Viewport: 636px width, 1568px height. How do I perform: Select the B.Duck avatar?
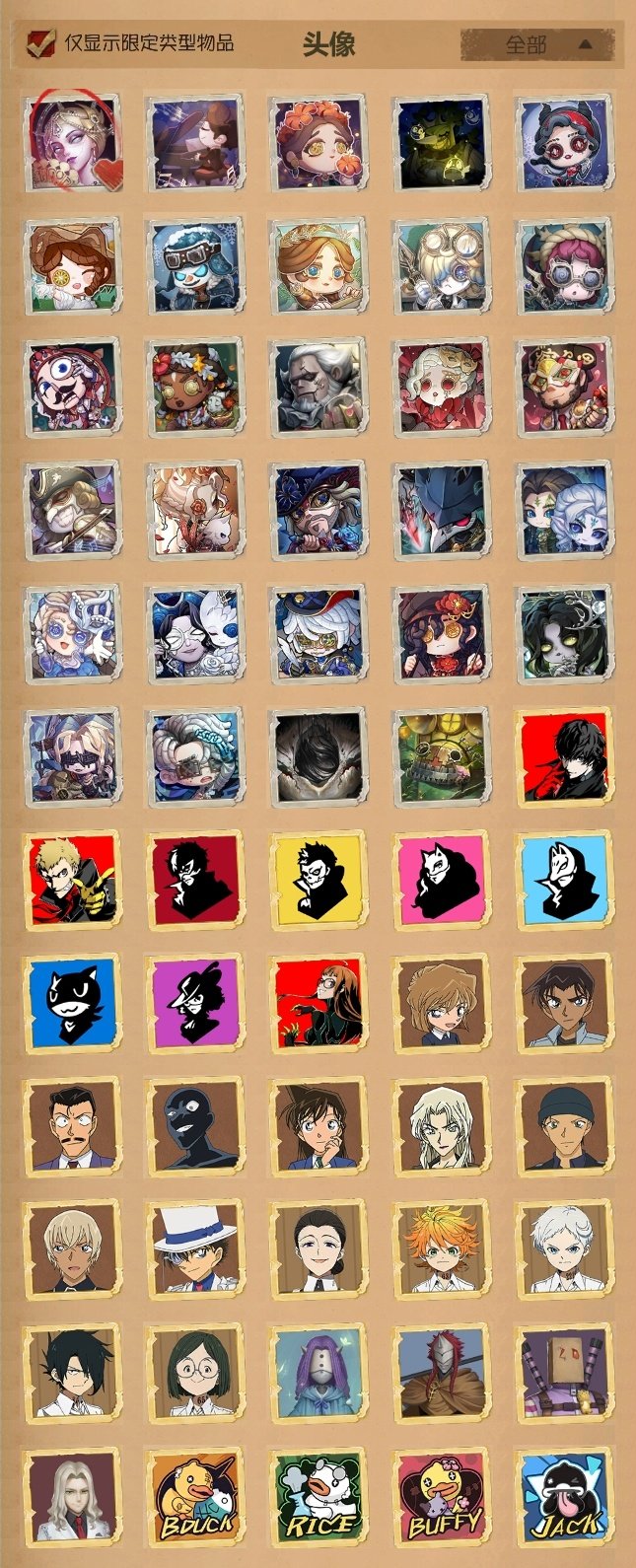(x=195, y=1495)
